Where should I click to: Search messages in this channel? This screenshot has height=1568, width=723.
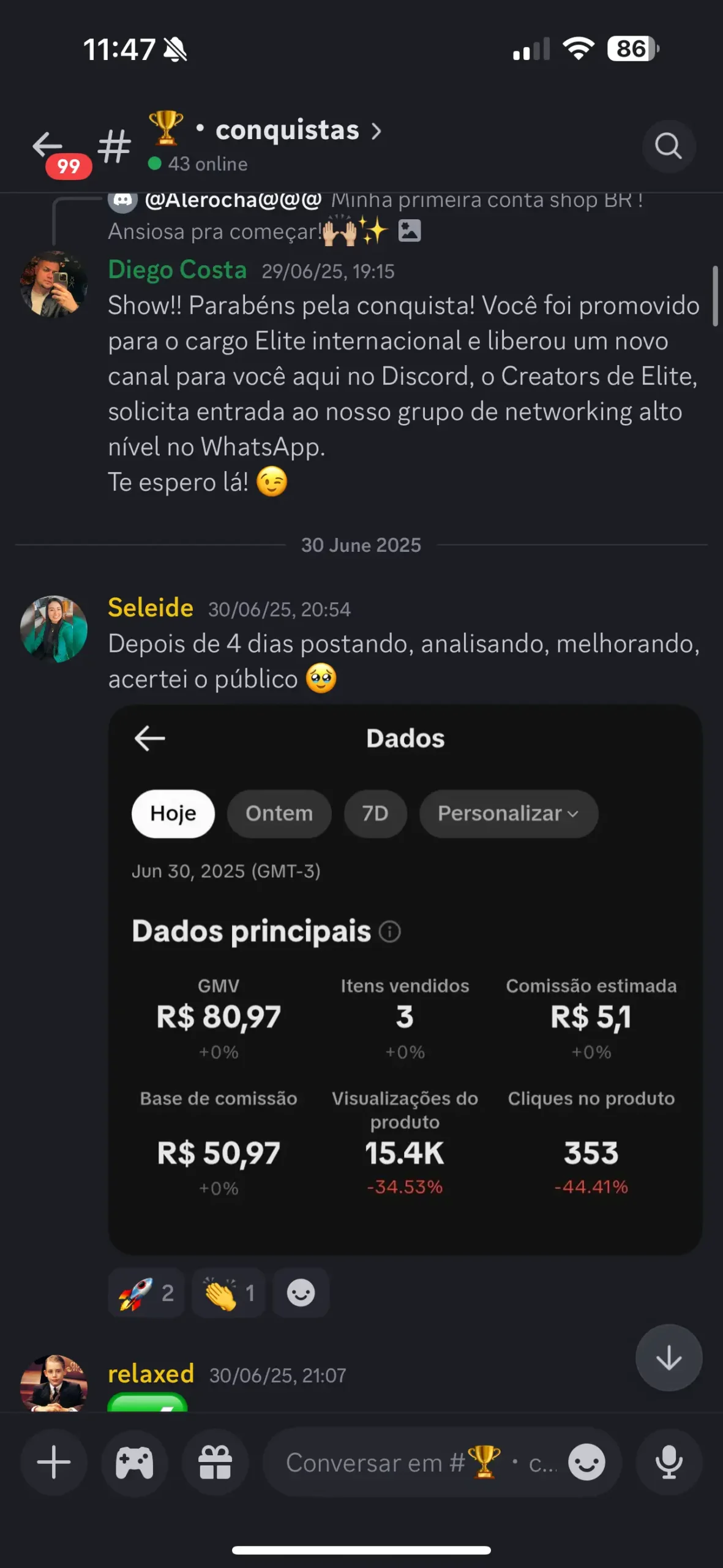(668, 146)
